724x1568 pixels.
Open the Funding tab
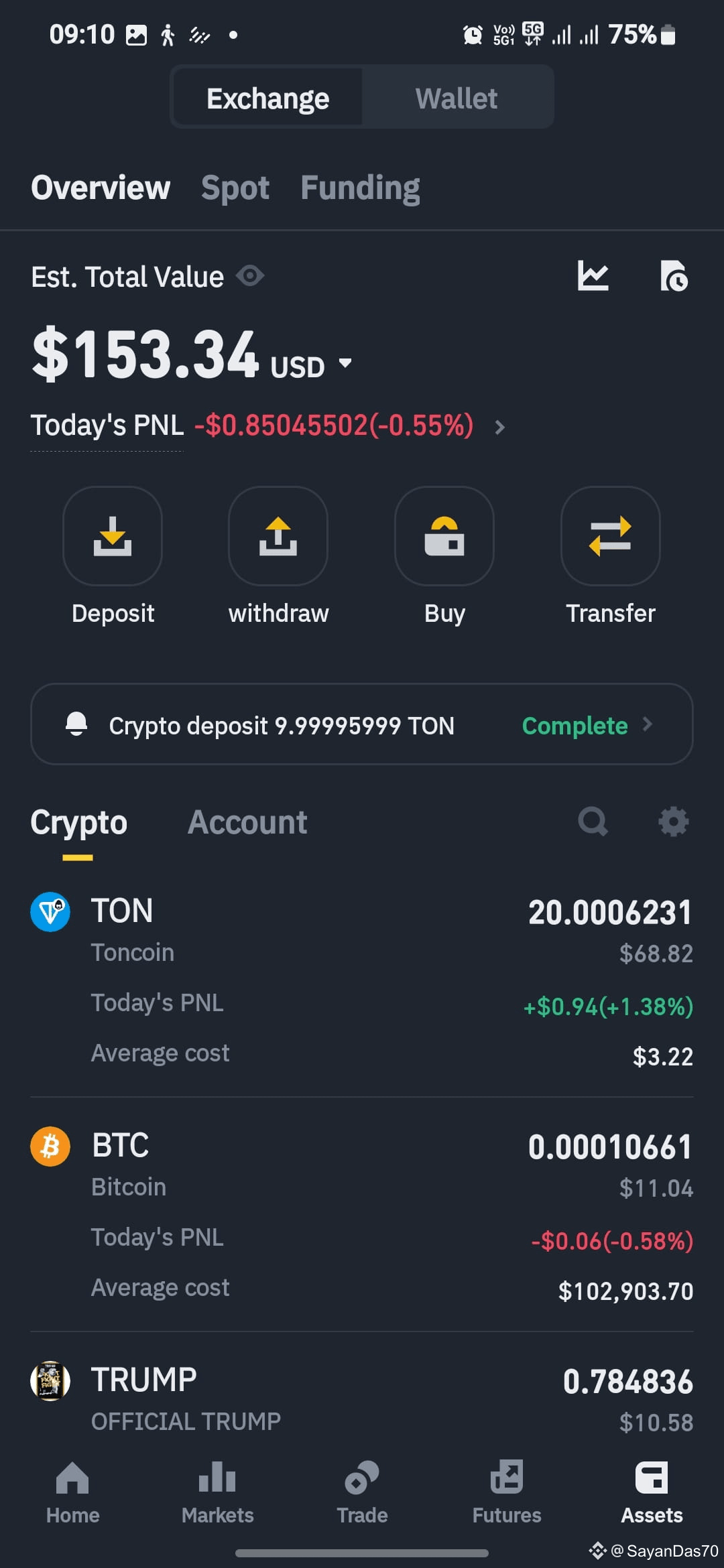[360, 188]
